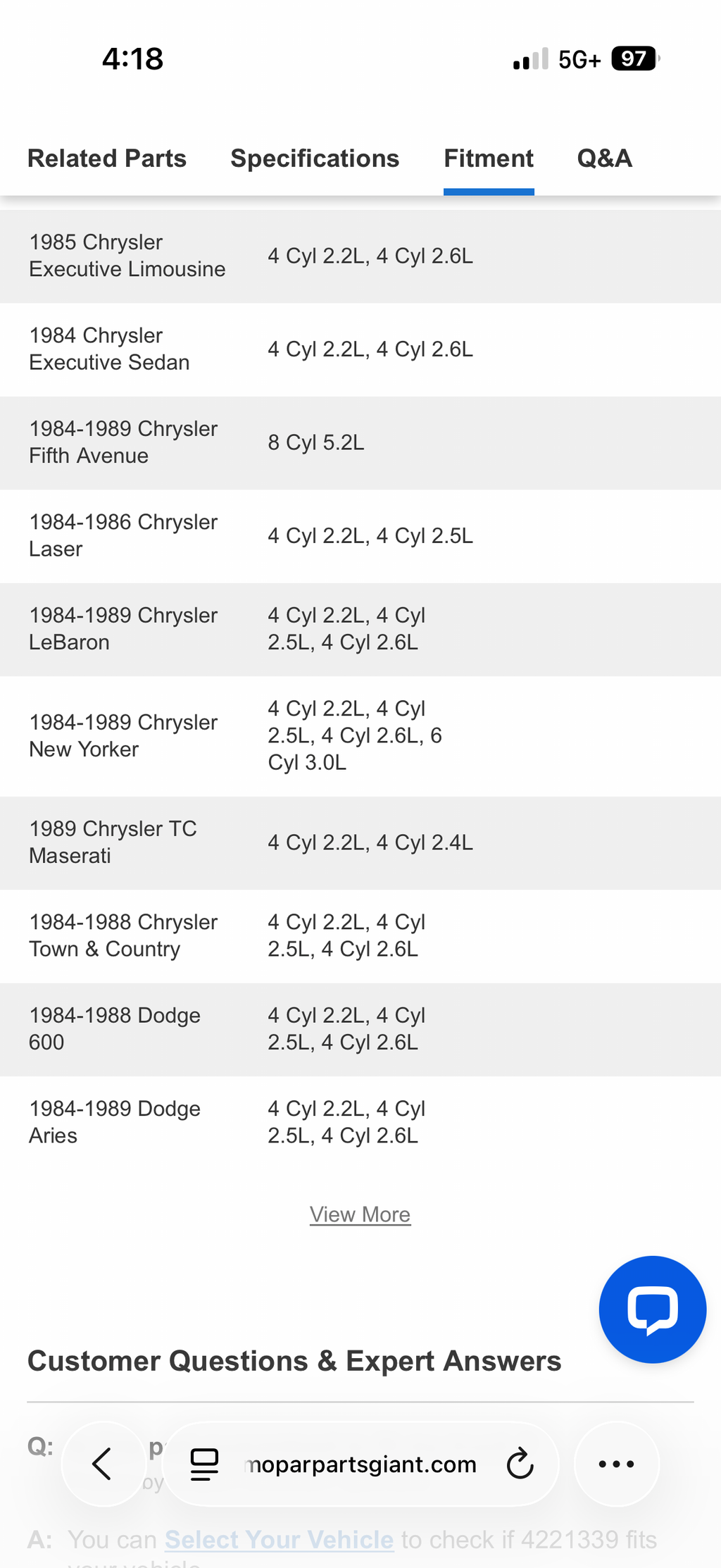Open the live chat bubble
The width and height of the screenshot is (721, 1568).
(652, 1309)
